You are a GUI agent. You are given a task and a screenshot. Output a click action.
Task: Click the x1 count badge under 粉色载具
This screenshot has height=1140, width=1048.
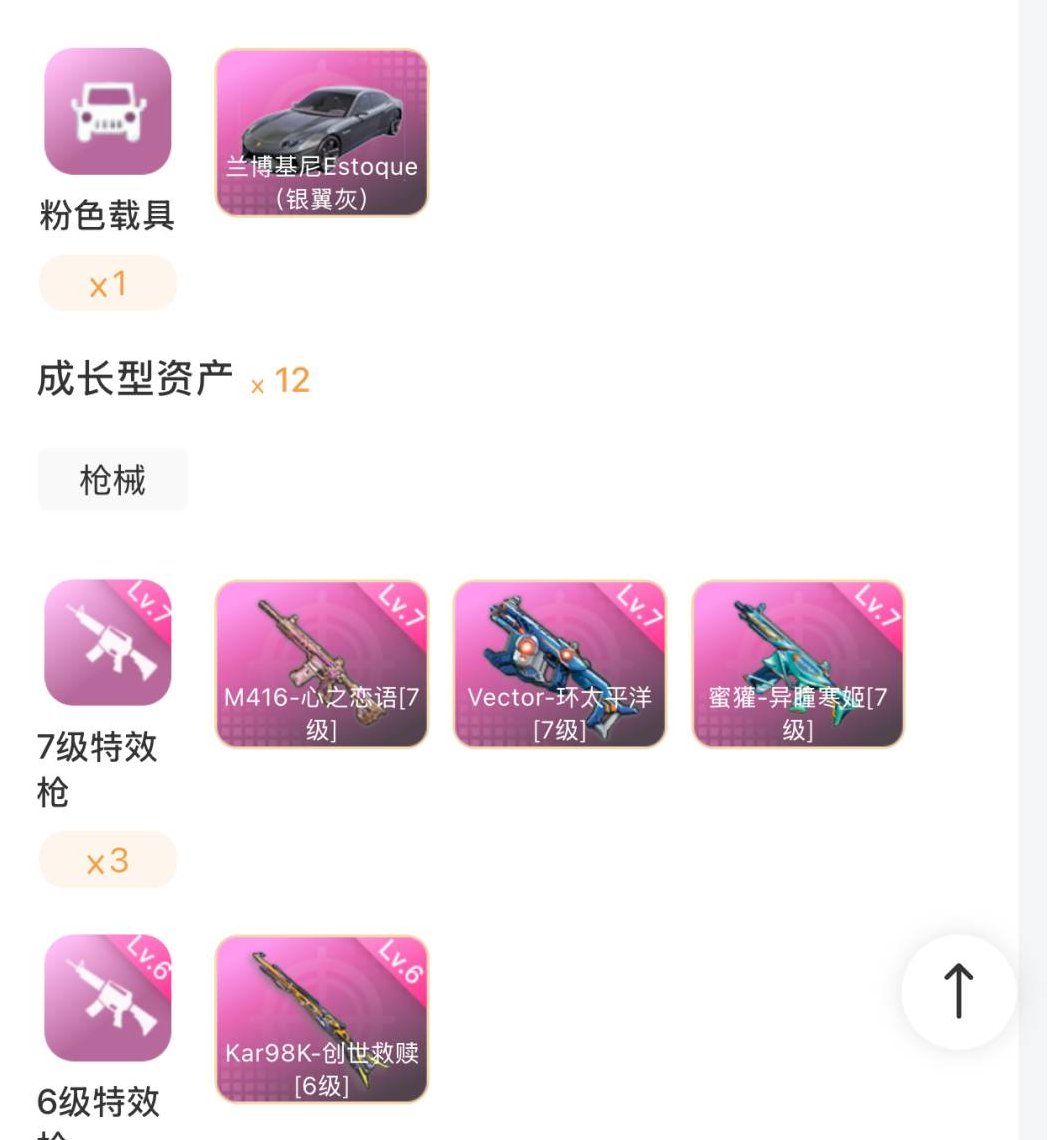(x=107, y=282)
